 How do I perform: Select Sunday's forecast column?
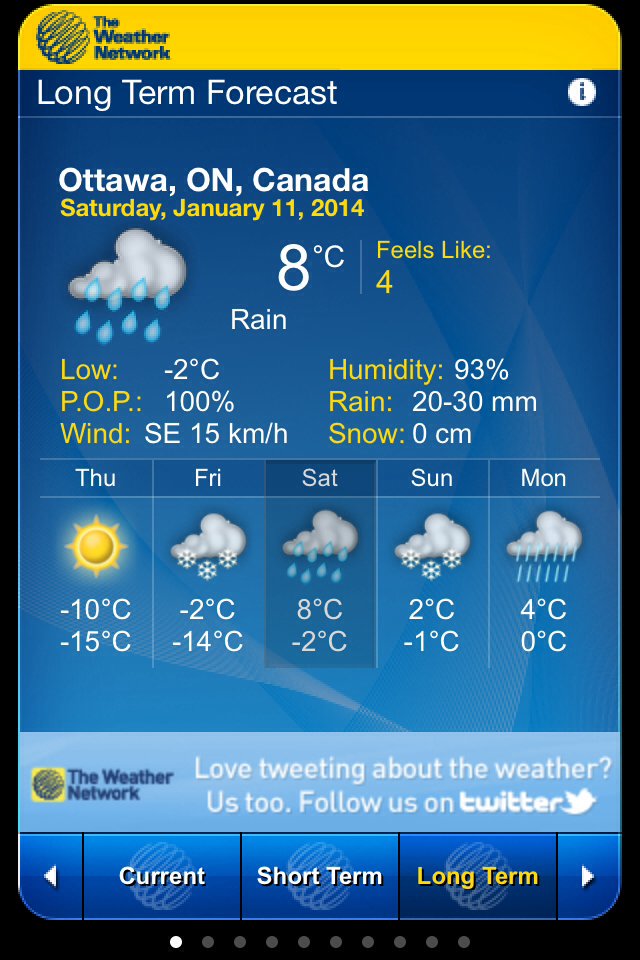point(432,563)
